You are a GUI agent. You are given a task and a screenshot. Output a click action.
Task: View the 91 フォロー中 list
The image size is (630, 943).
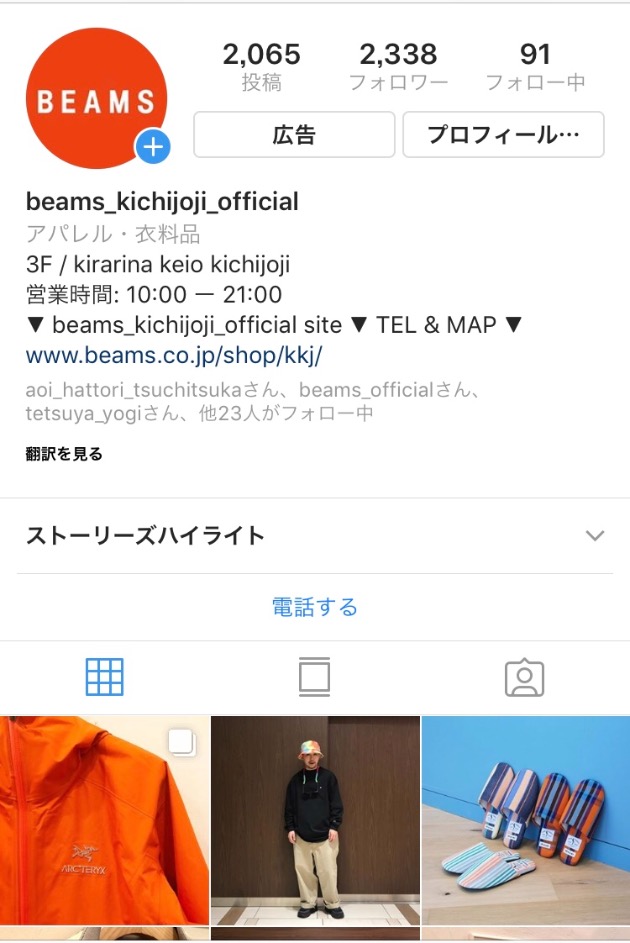tap(535, 66)
